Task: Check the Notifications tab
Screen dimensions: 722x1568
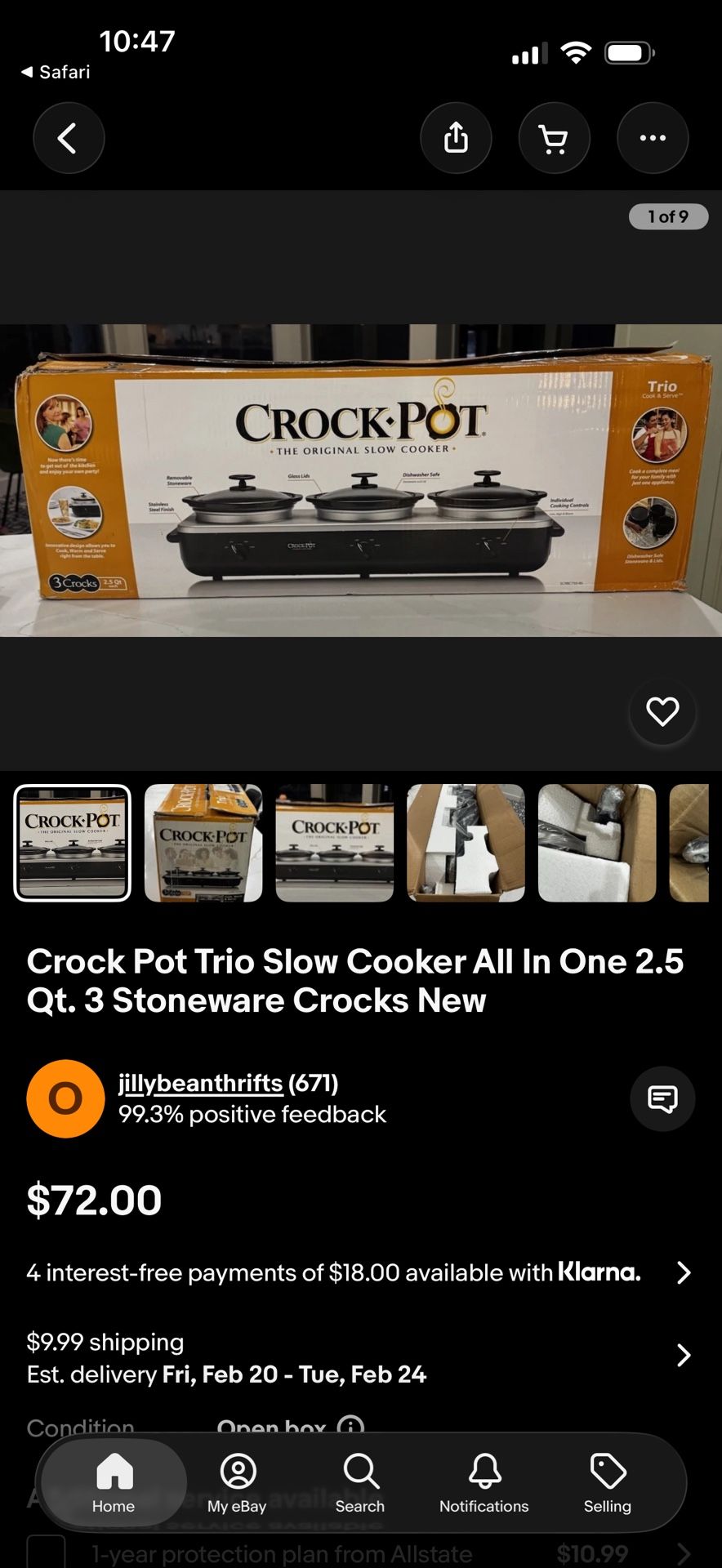Action: pos(484,1482)
